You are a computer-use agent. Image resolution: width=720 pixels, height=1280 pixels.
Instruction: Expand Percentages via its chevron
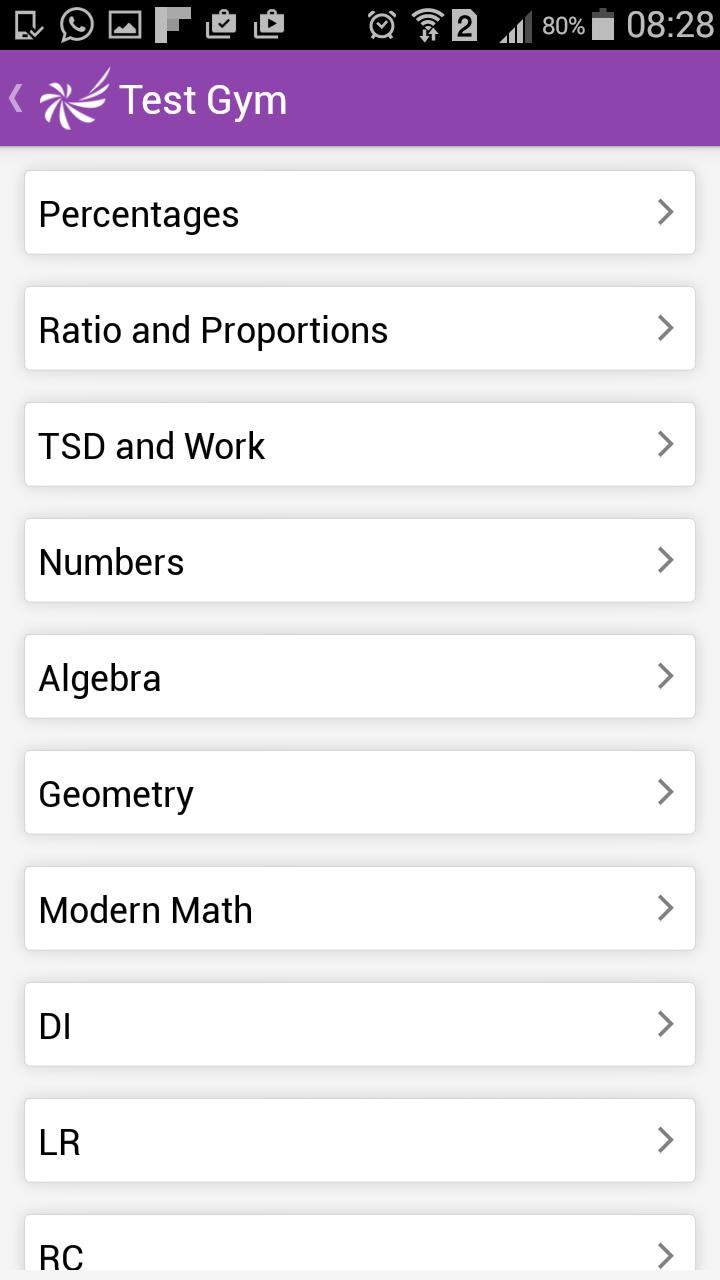(x=665, y=212)
